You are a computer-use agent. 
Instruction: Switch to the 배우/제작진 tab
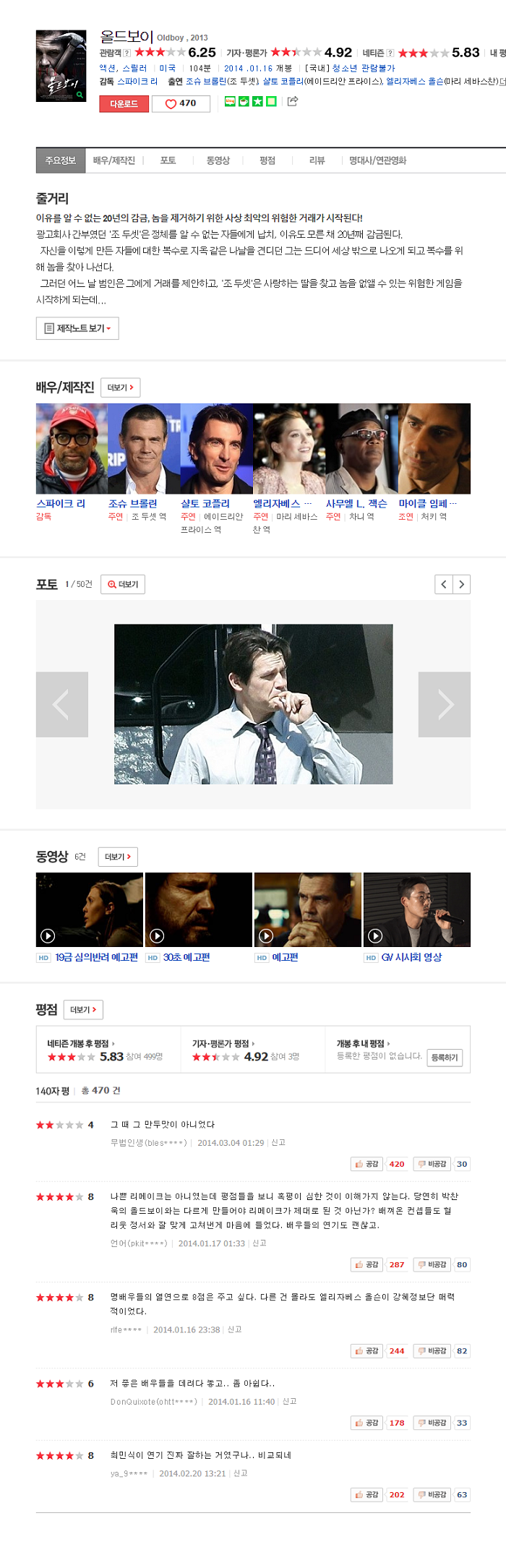point(113,160)
